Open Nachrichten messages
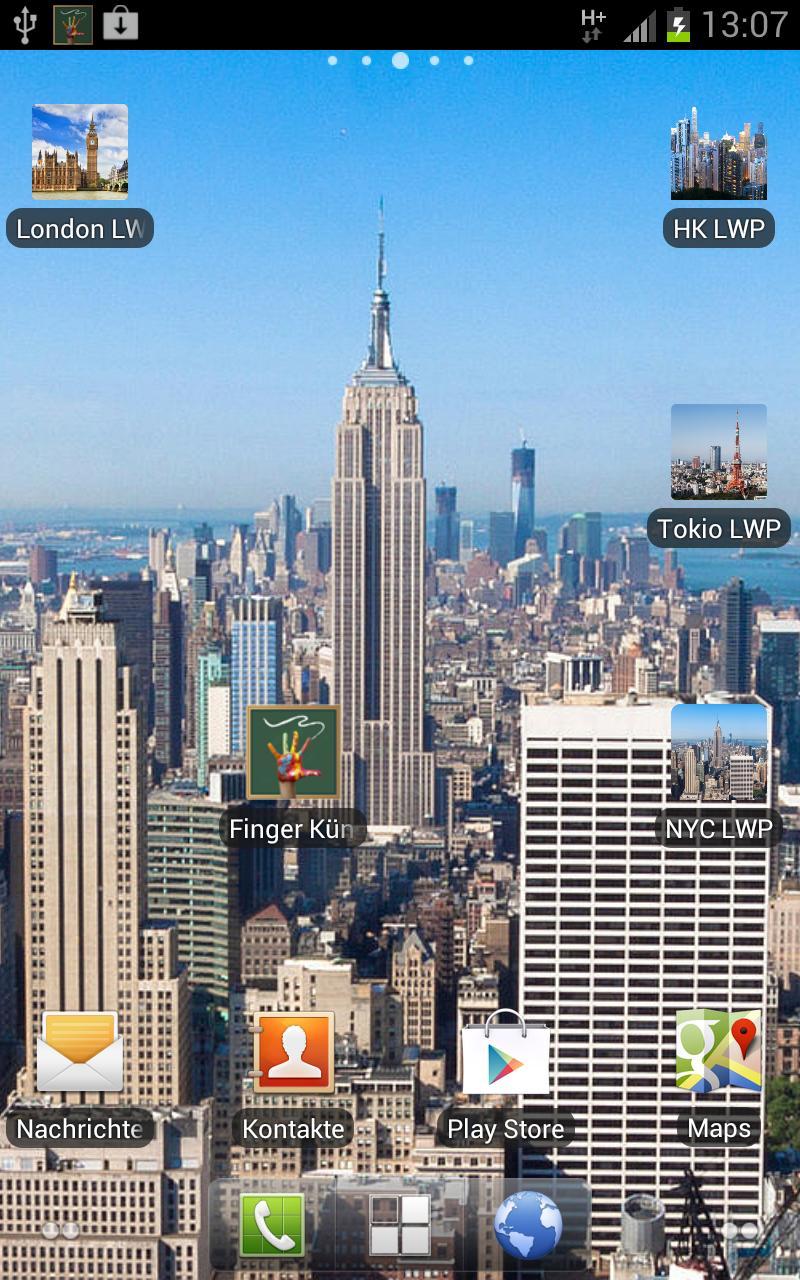This screenshot has height=1280, width=800. point(80,1052)
